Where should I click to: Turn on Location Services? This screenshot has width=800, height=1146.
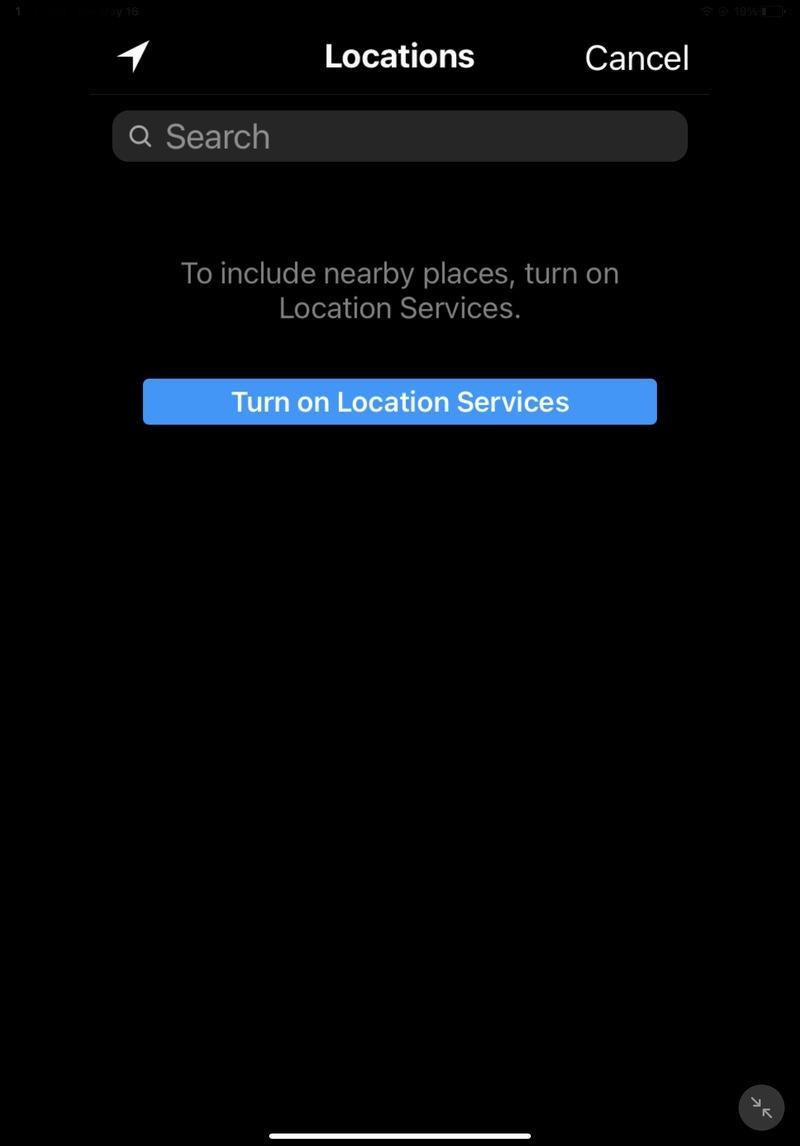tap(400, 402)
